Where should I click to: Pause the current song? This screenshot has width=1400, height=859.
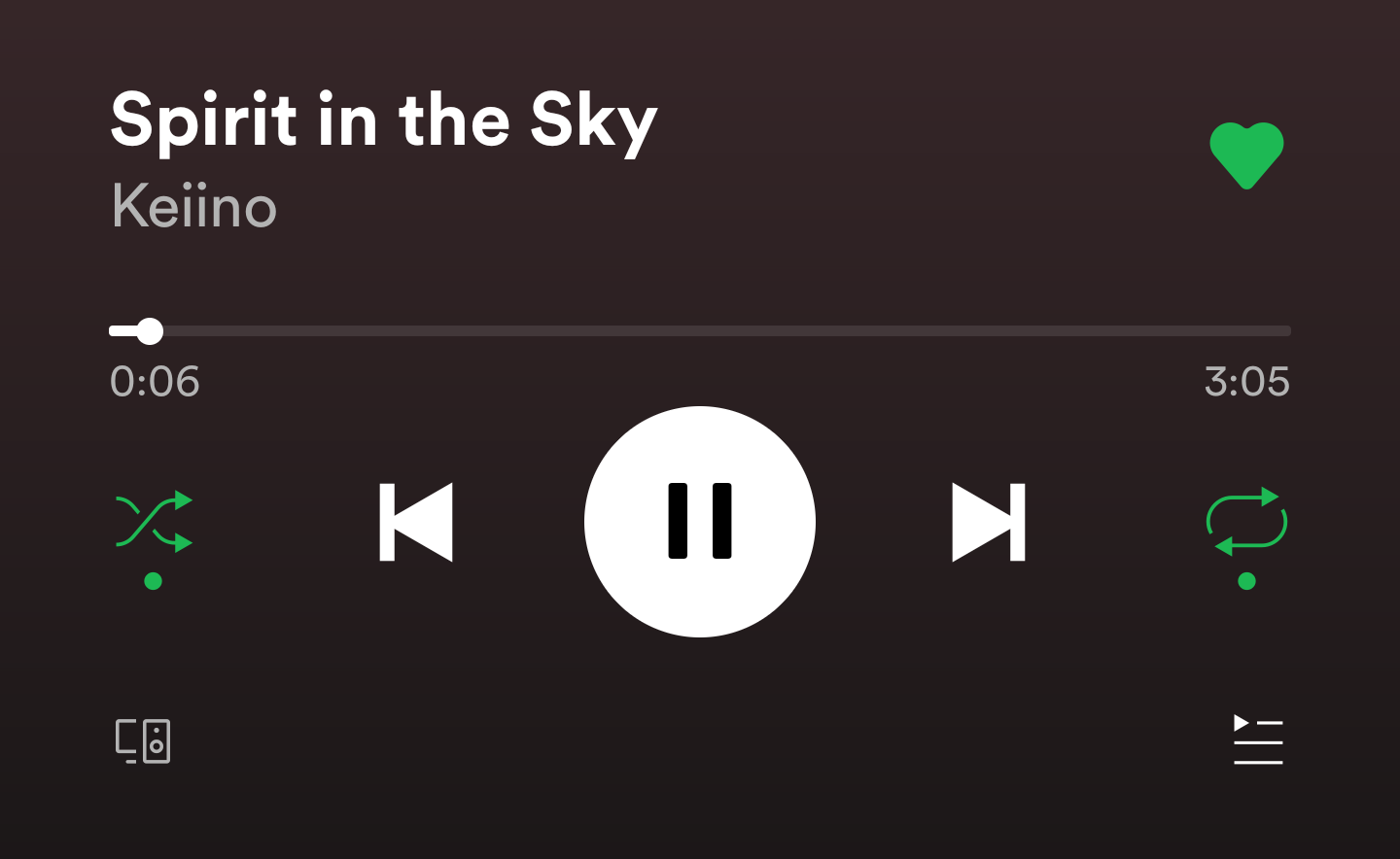tap(700, 522)
